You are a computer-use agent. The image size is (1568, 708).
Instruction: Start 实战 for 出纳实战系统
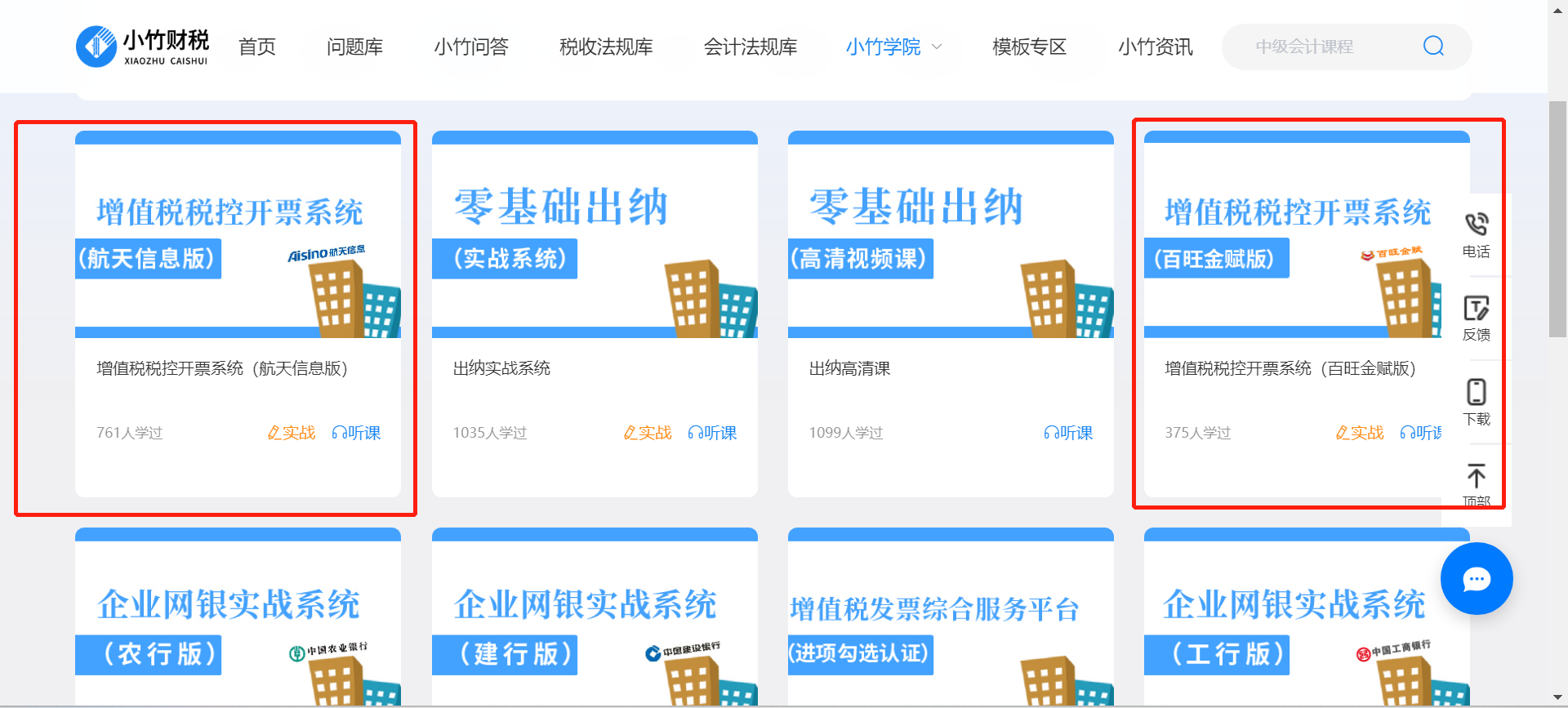tap(648, 433)
